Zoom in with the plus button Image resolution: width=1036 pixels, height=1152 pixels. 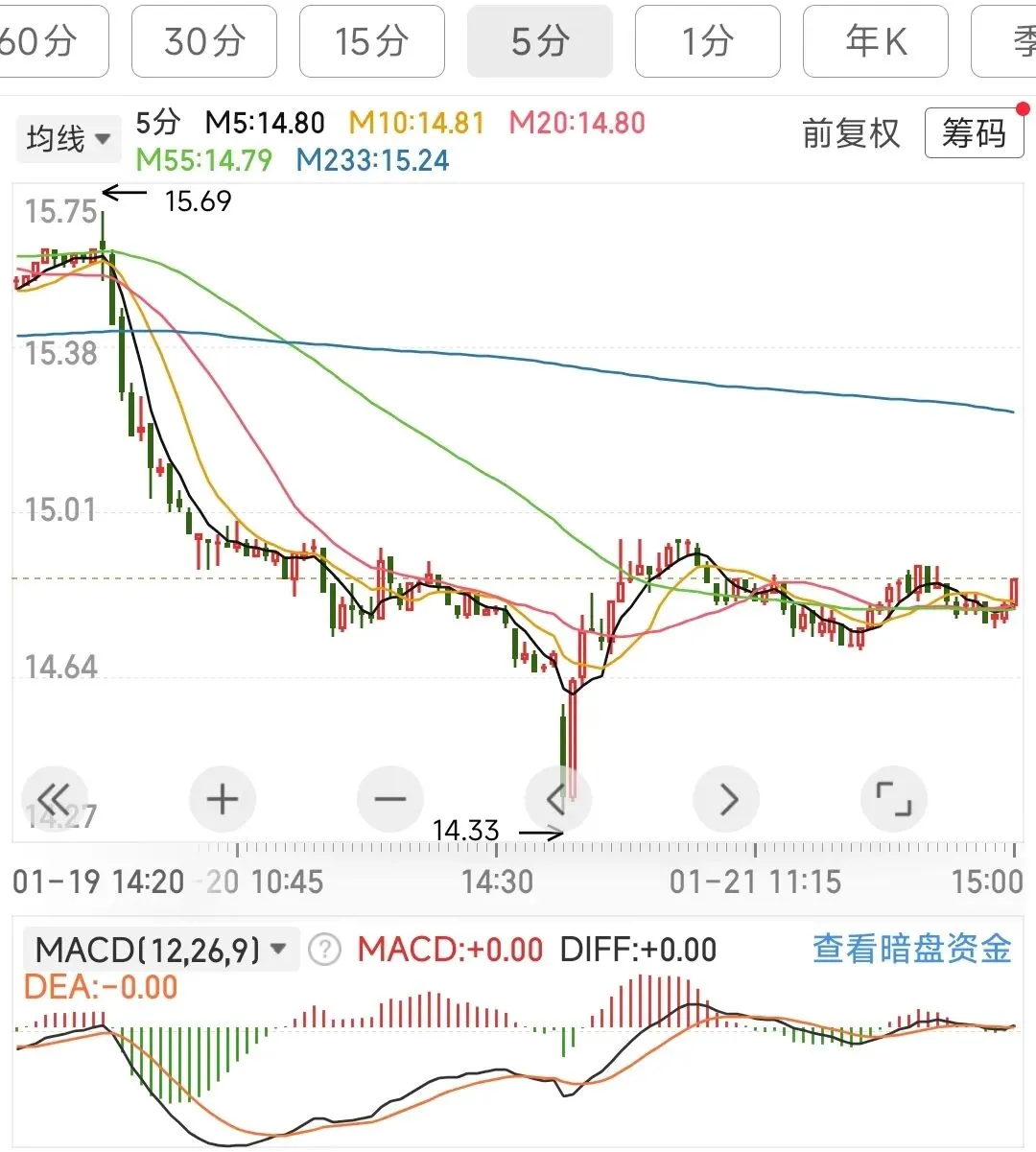(223, 798)
